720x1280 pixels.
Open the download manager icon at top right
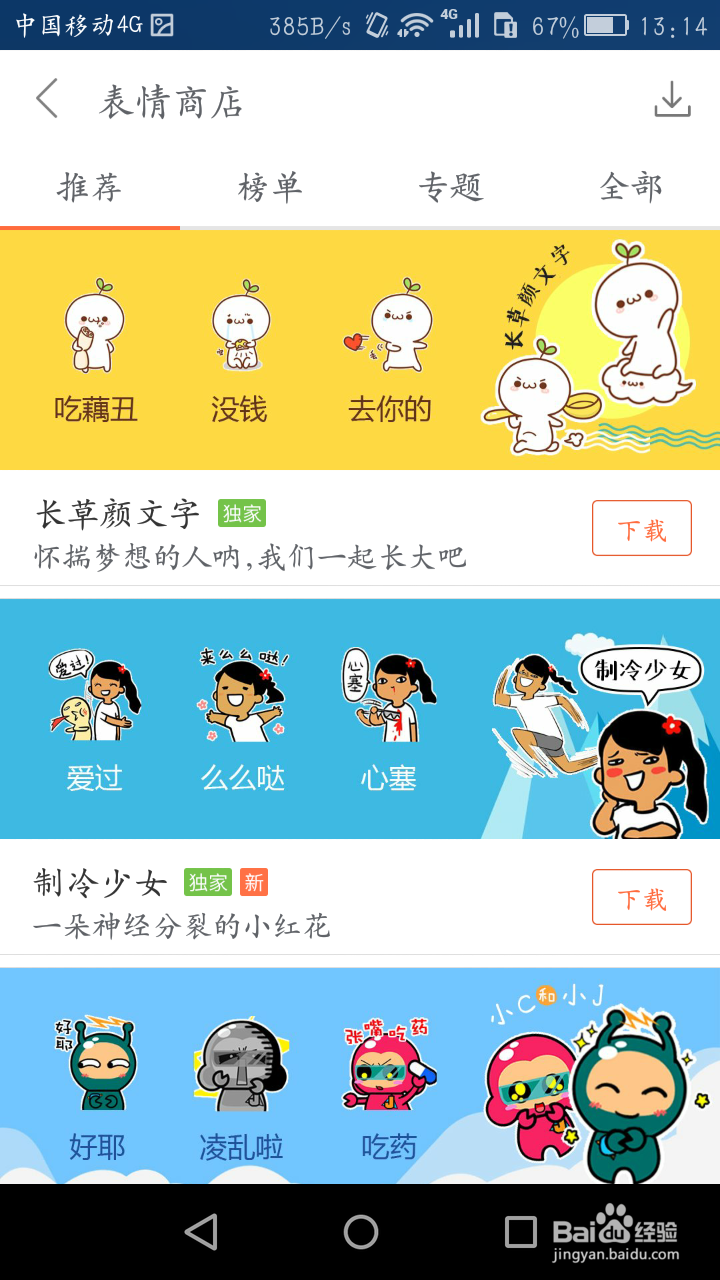672,100
